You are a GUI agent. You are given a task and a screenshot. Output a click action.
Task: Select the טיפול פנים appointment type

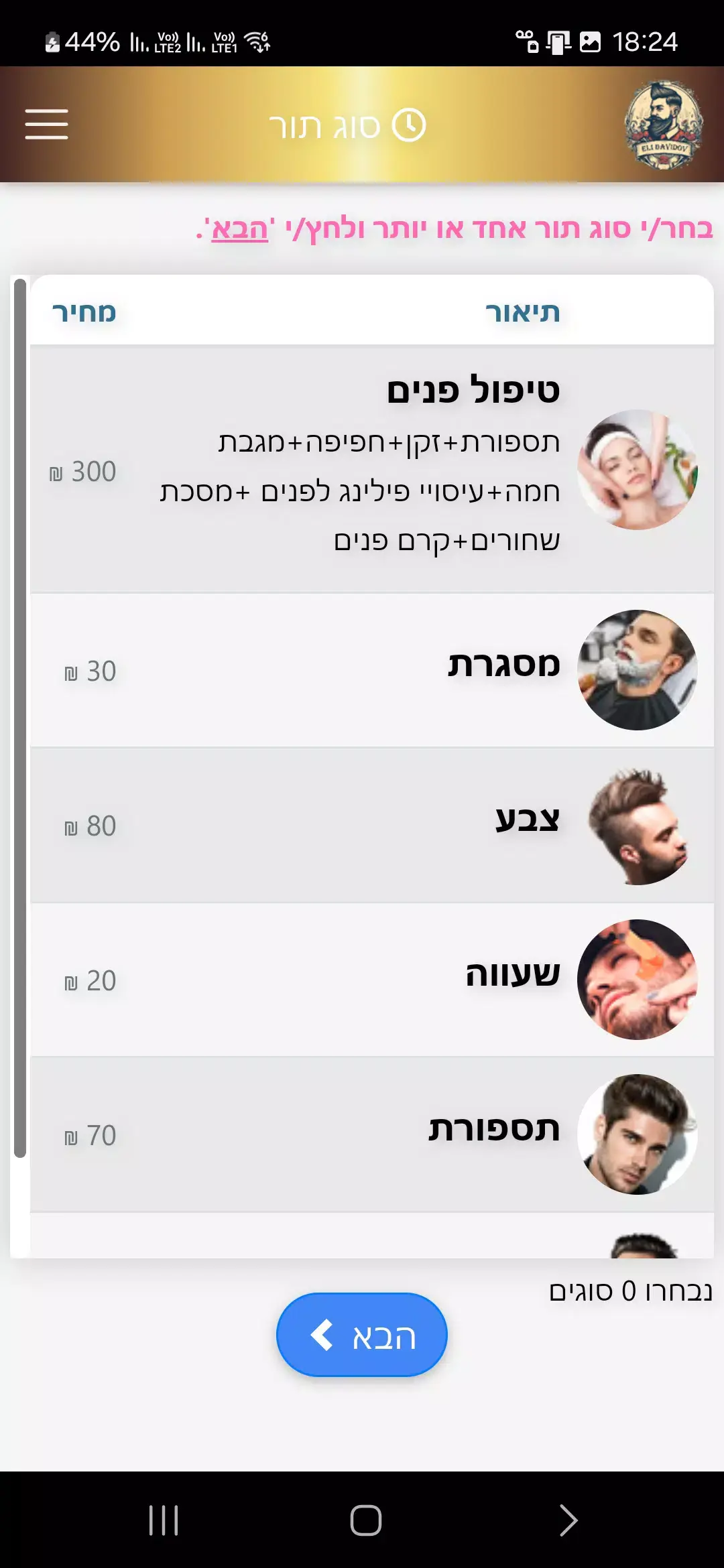[372, 469]
